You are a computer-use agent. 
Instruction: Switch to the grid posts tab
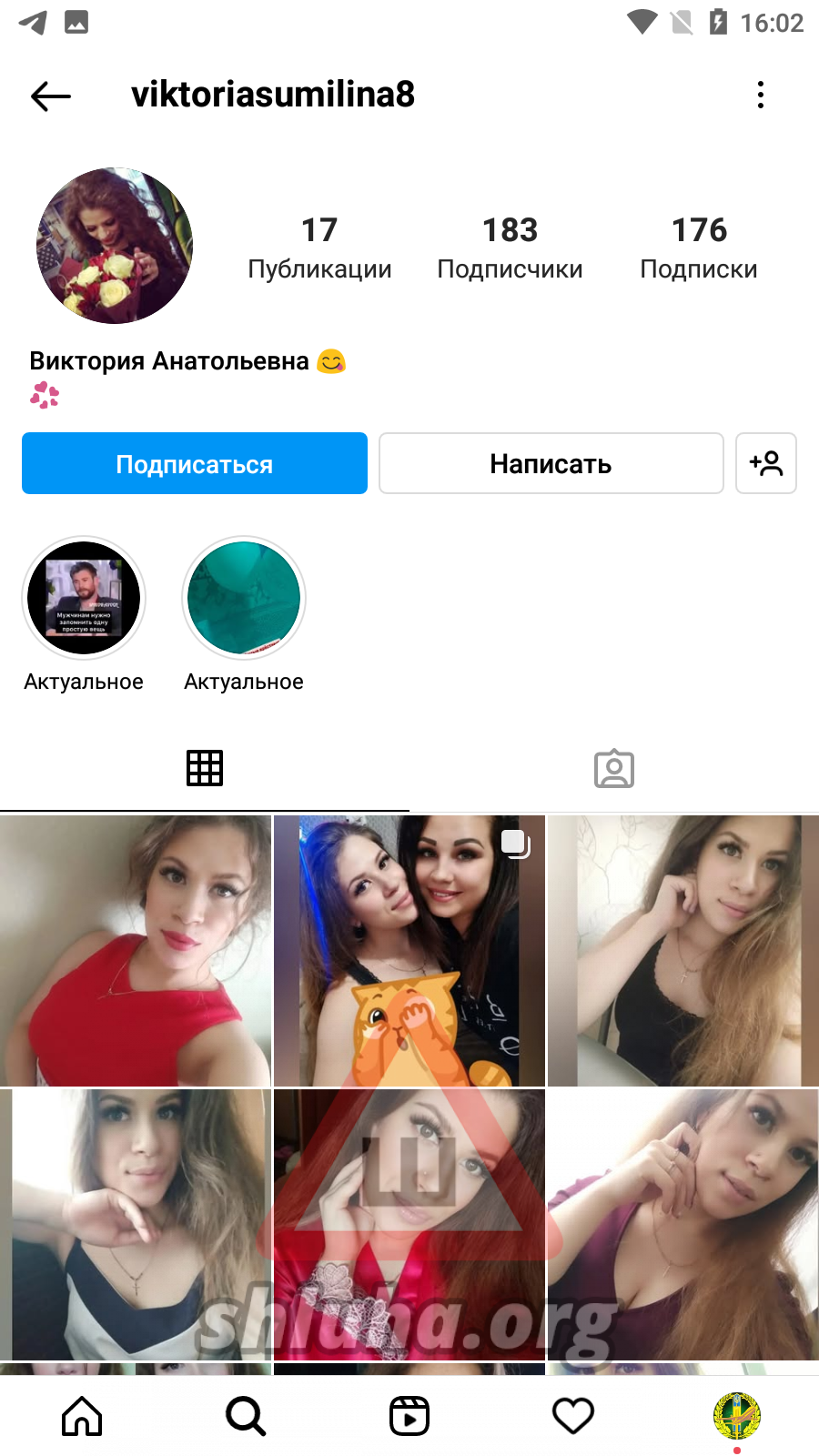pyautogui.click(x=205, y=768)
